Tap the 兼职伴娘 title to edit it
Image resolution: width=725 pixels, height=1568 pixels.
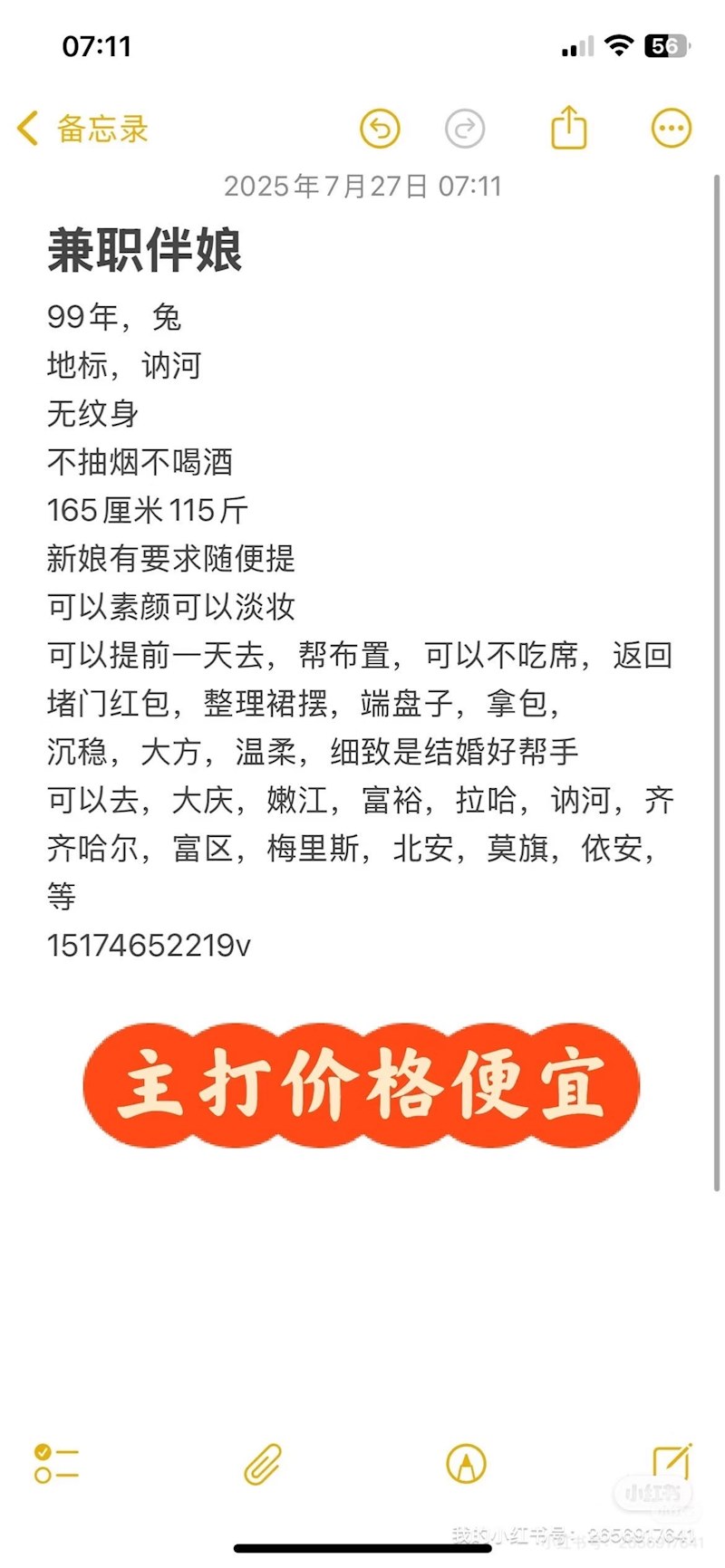(x=145, y=251)
